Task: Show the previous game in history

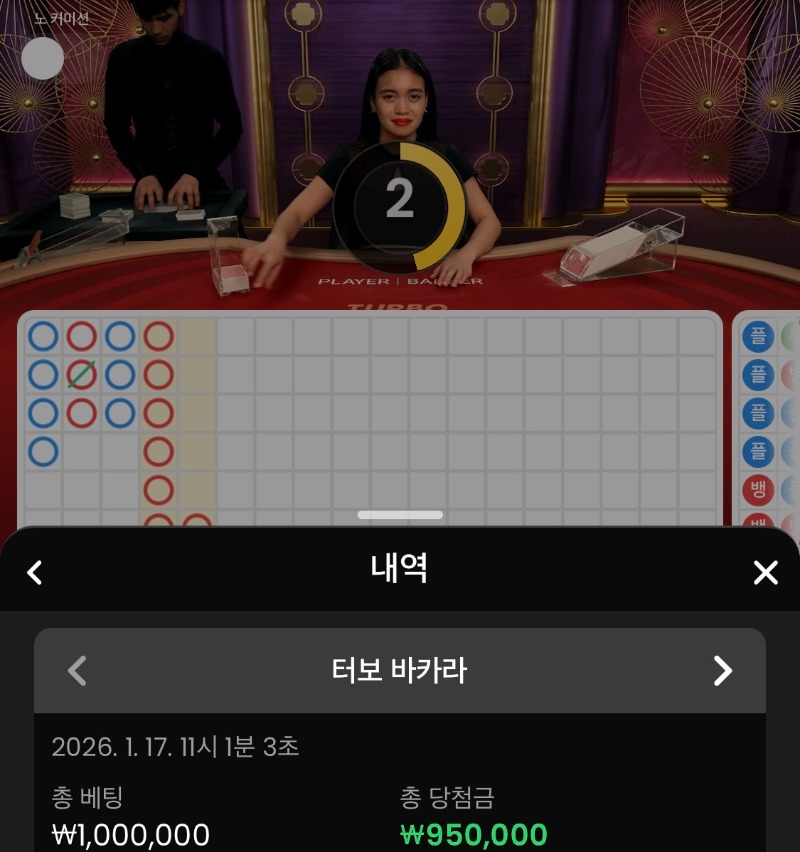Action: coord(77,670)
